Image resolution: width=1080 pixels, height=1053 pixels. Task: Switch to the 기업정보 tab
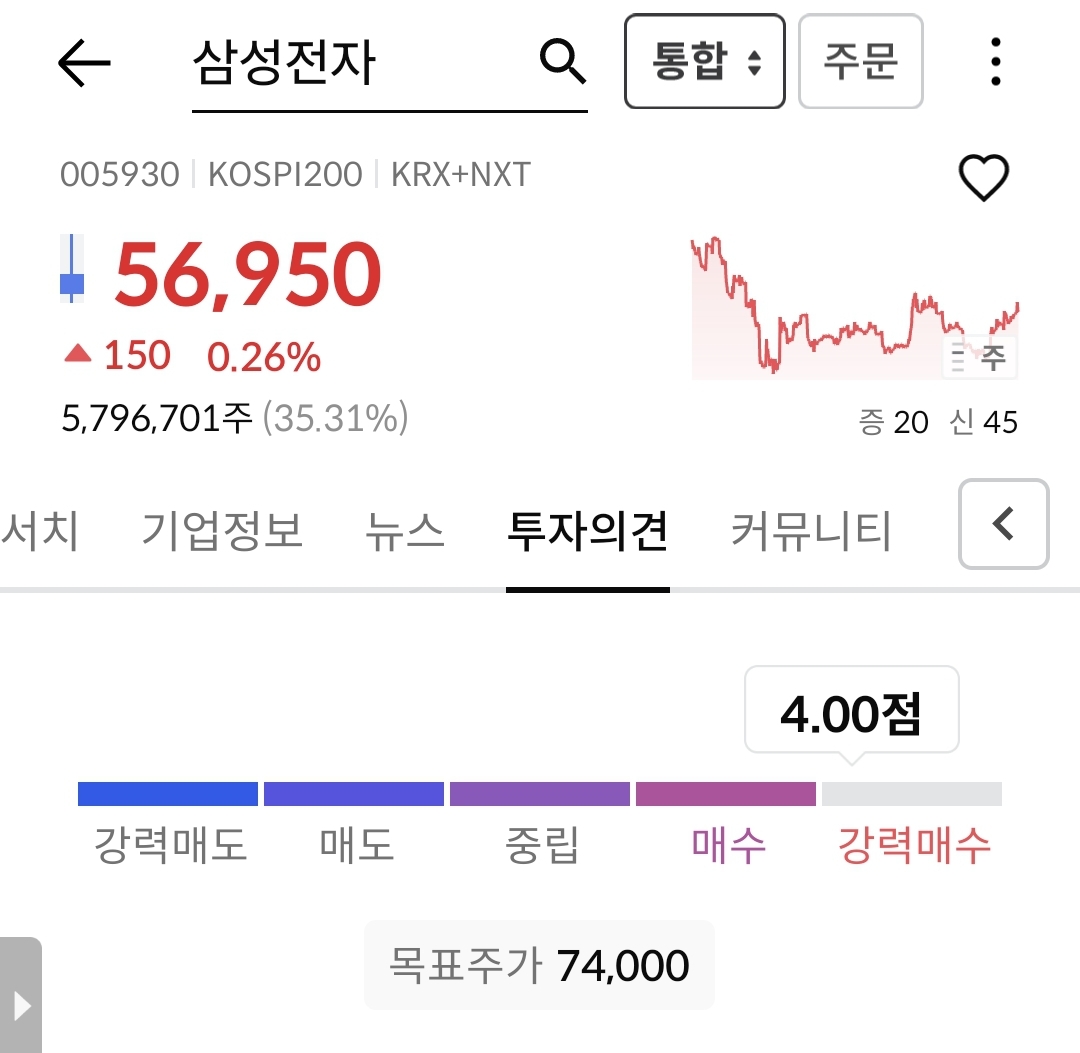click(222, 530)
